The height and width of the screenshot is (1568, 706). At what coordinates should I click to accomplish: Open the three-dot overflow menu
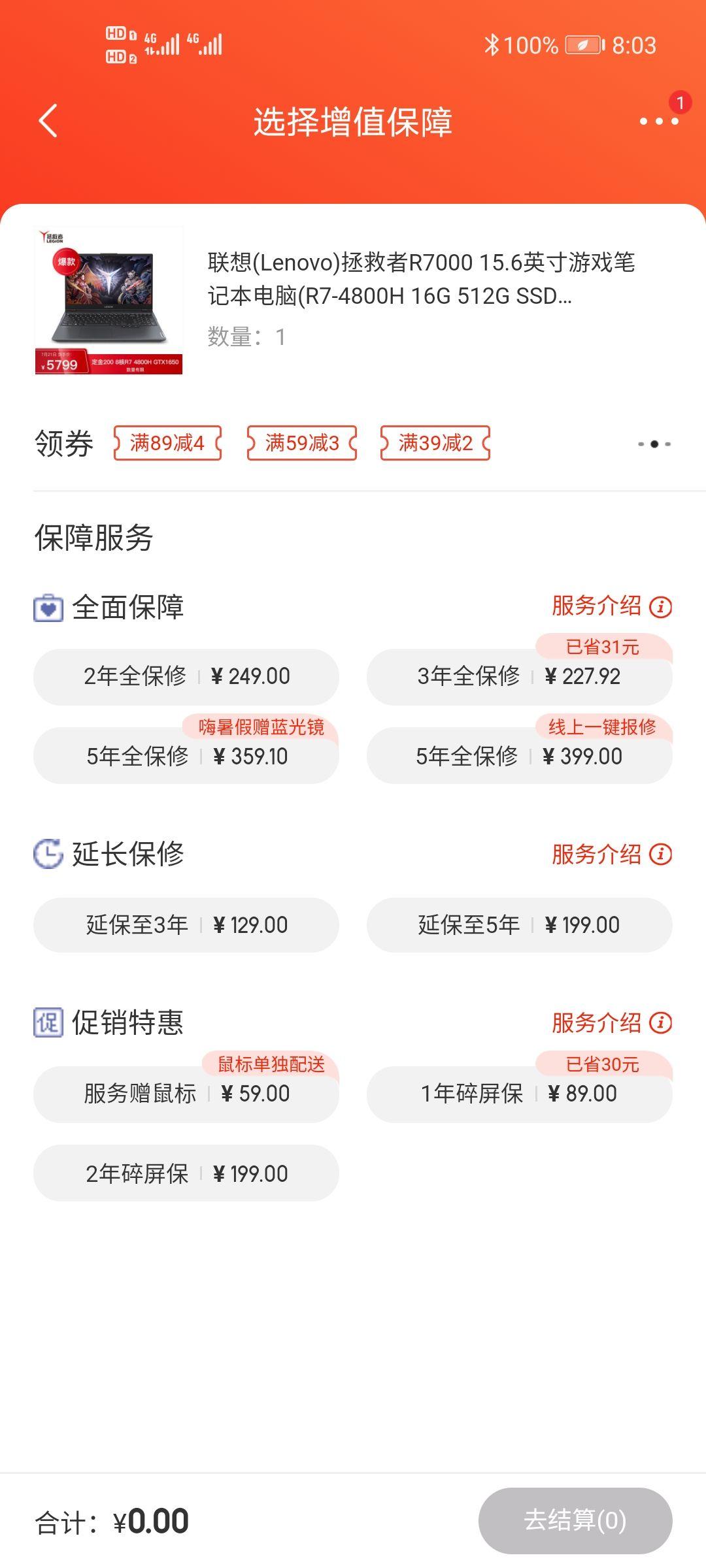[x=658, y=121]
